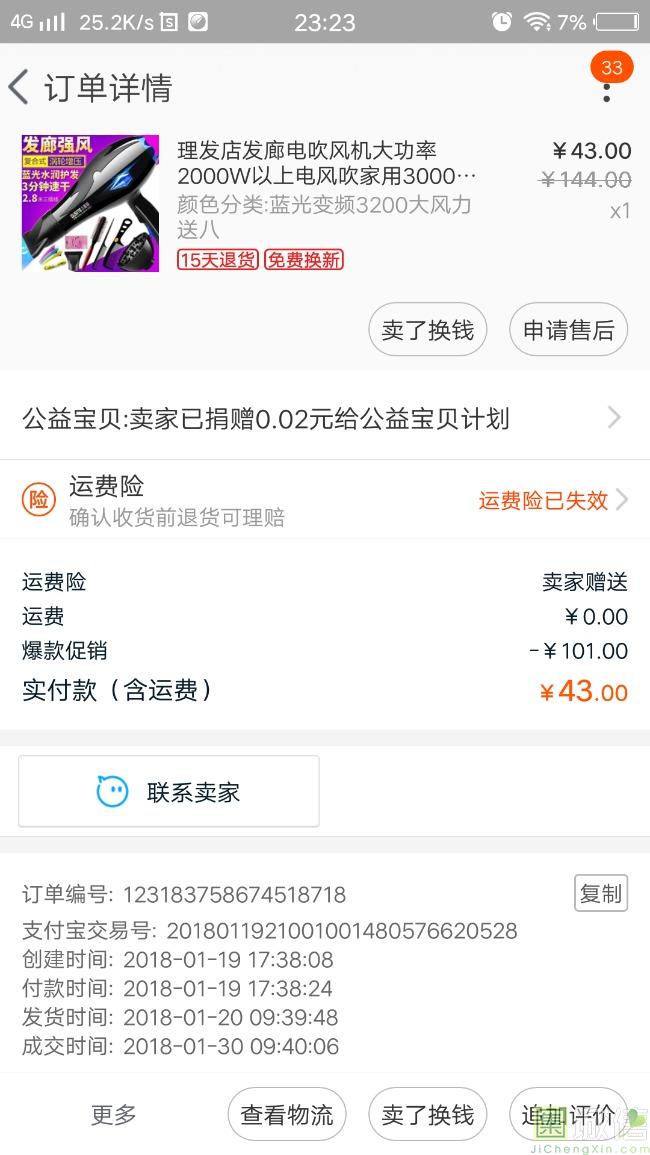650x1155 pixels.
Task: Tap 查看物流 to view logistics
Action: [x=287, y=1114]
